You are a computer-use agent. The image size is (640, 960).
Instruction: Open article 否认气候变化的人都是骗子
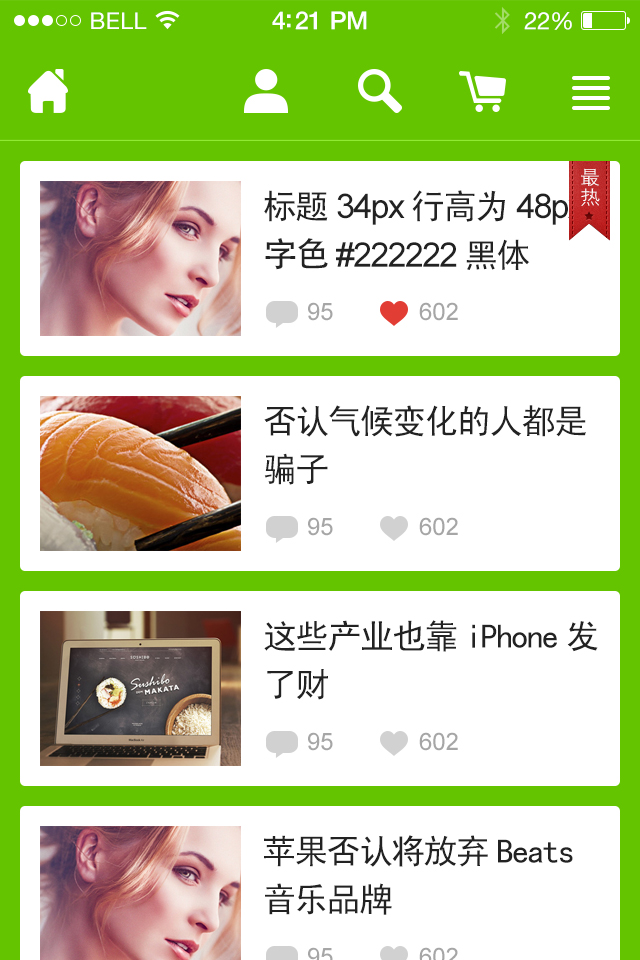pyautogui.click(x=425, y=444)
